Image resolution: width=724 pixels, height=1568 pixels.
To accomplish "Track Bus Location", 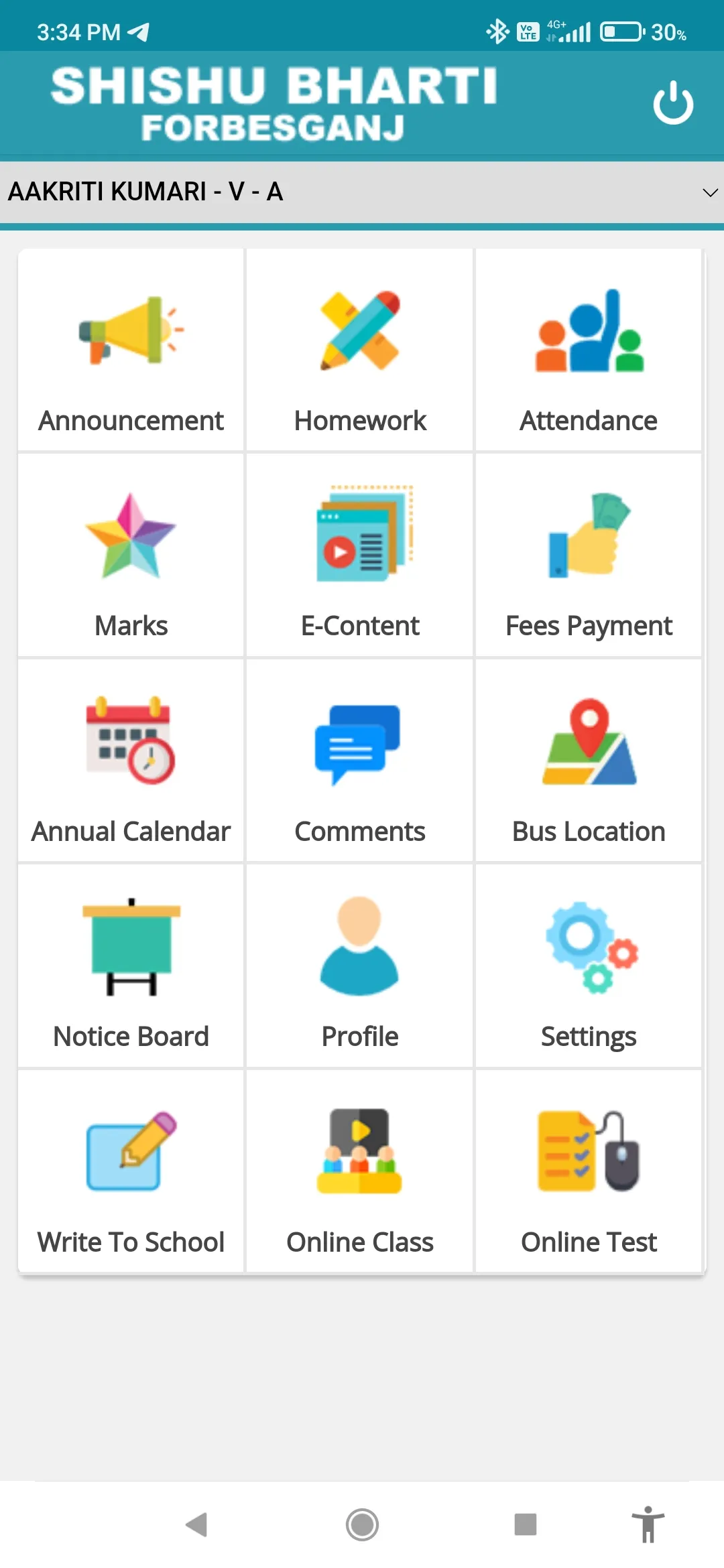I will click(589, 761).
